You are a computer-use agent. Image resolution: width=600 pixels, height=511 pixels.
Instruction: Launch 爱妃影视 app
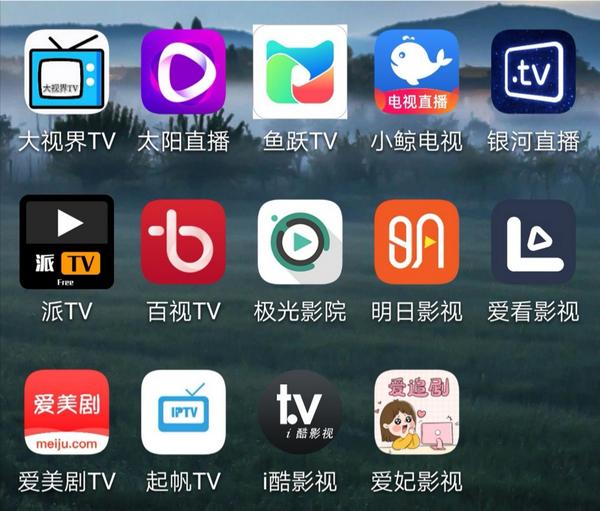pyautogui.click(x=416, y=412)
